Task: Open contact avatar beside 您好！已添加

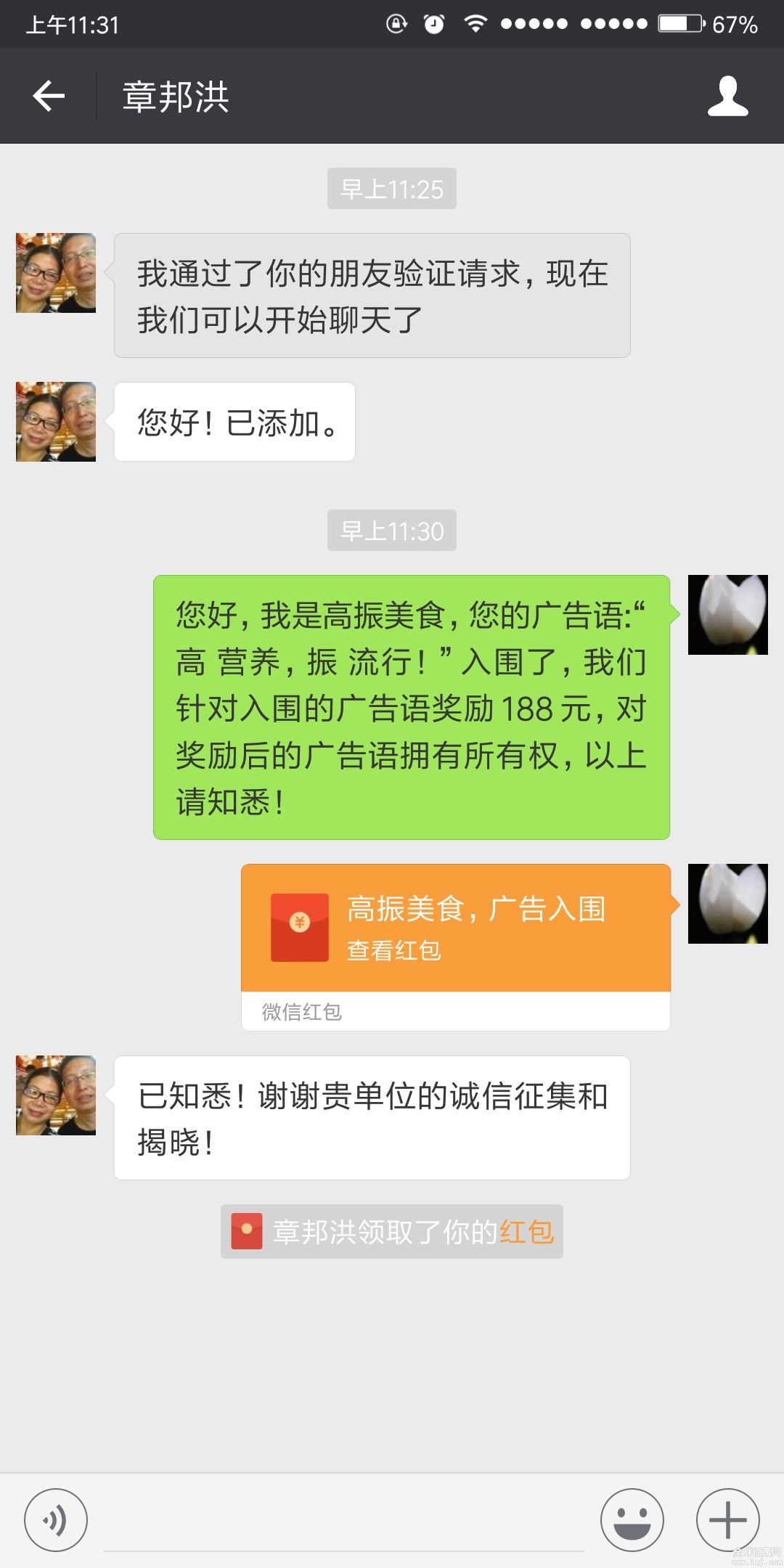Action: coord(56,422)
